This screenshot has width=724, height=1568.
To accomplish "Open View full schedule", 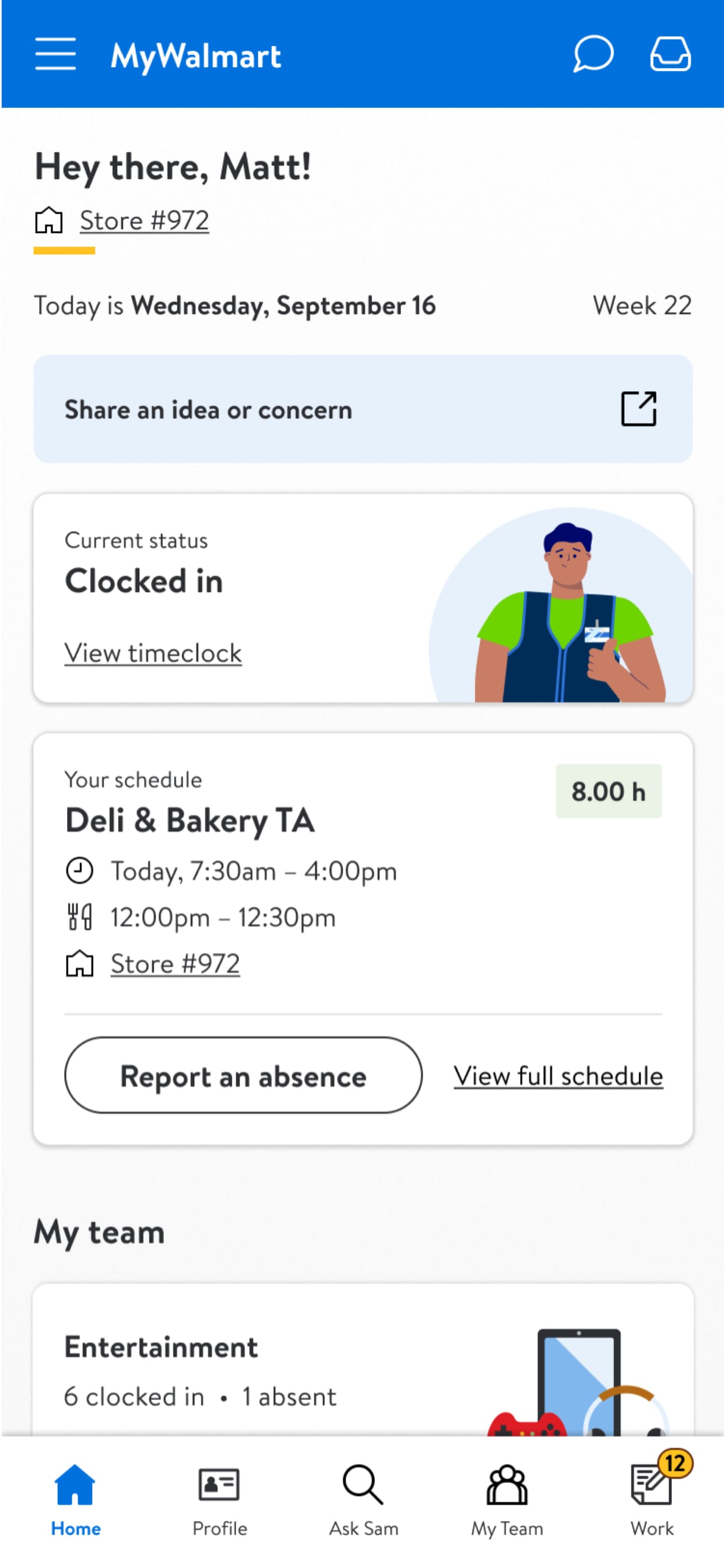I will point(558,1076).
